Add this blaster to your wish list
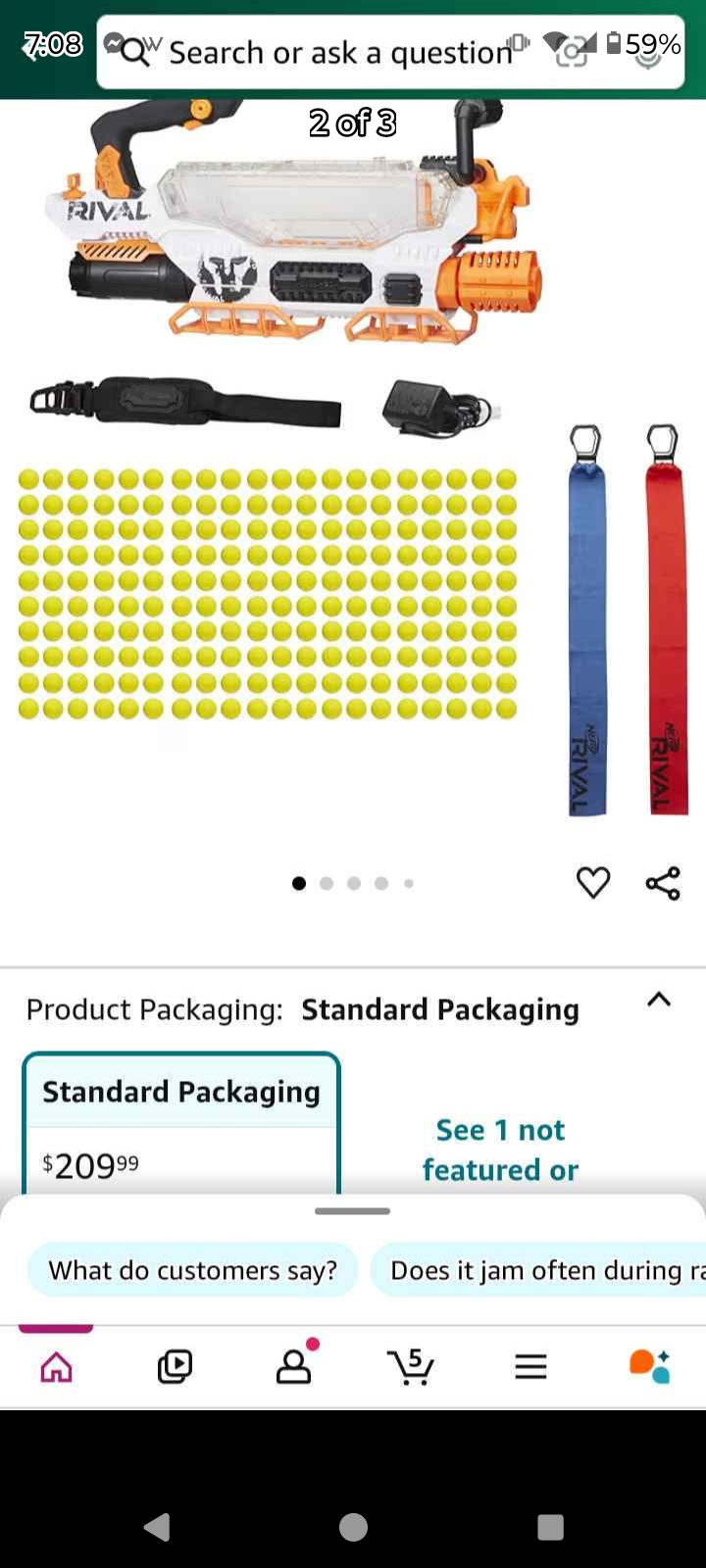Image resolution: width=706 pixels, height=1568 pixels. [x=593, y=883]
